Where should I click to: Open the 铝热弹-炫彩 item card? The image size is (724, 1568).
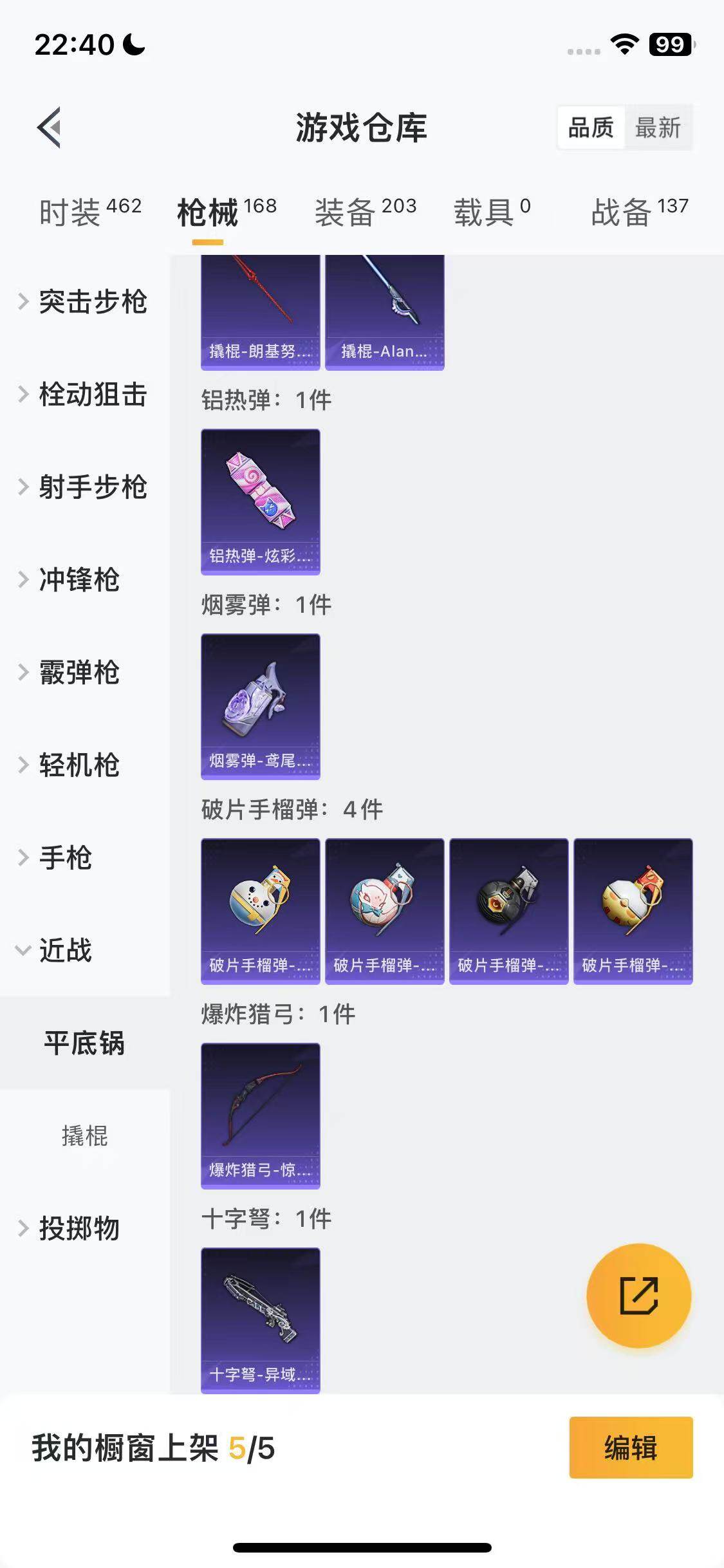[x=260, y=501]
